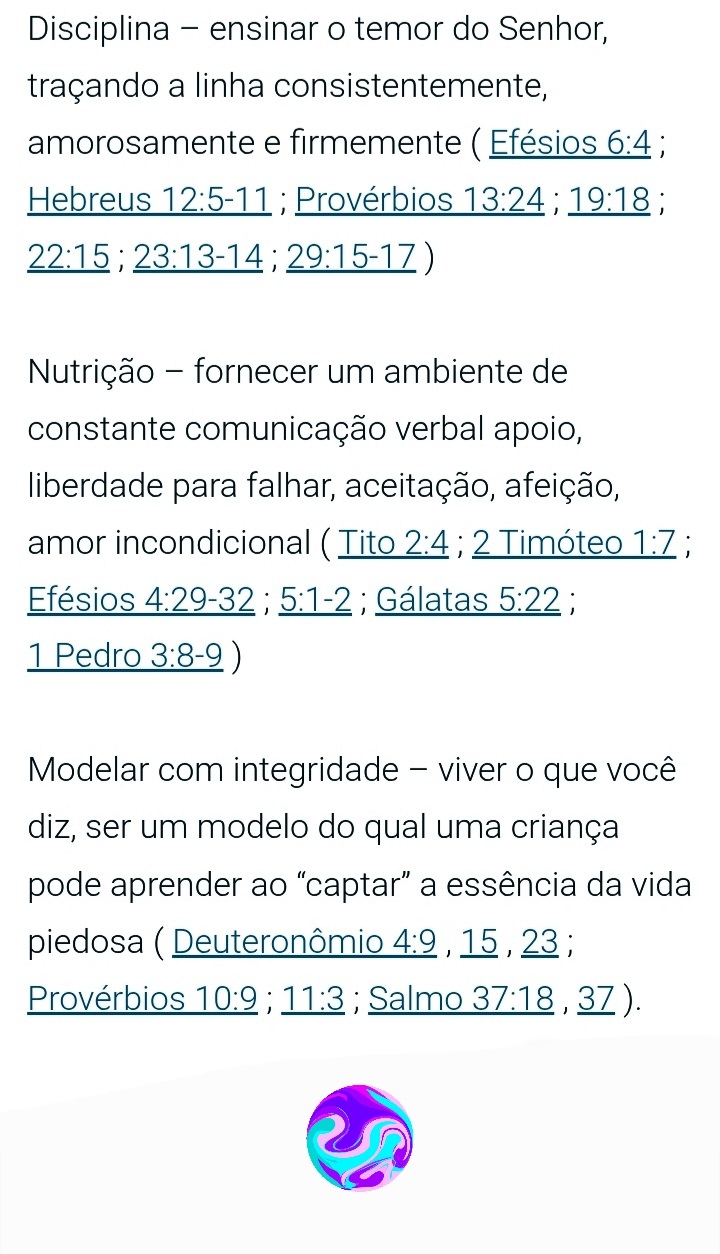The height and width of the screenshot is (1254, 720).
Task: Tap the 19:18 verse link
Action: (x=609, y=199)
